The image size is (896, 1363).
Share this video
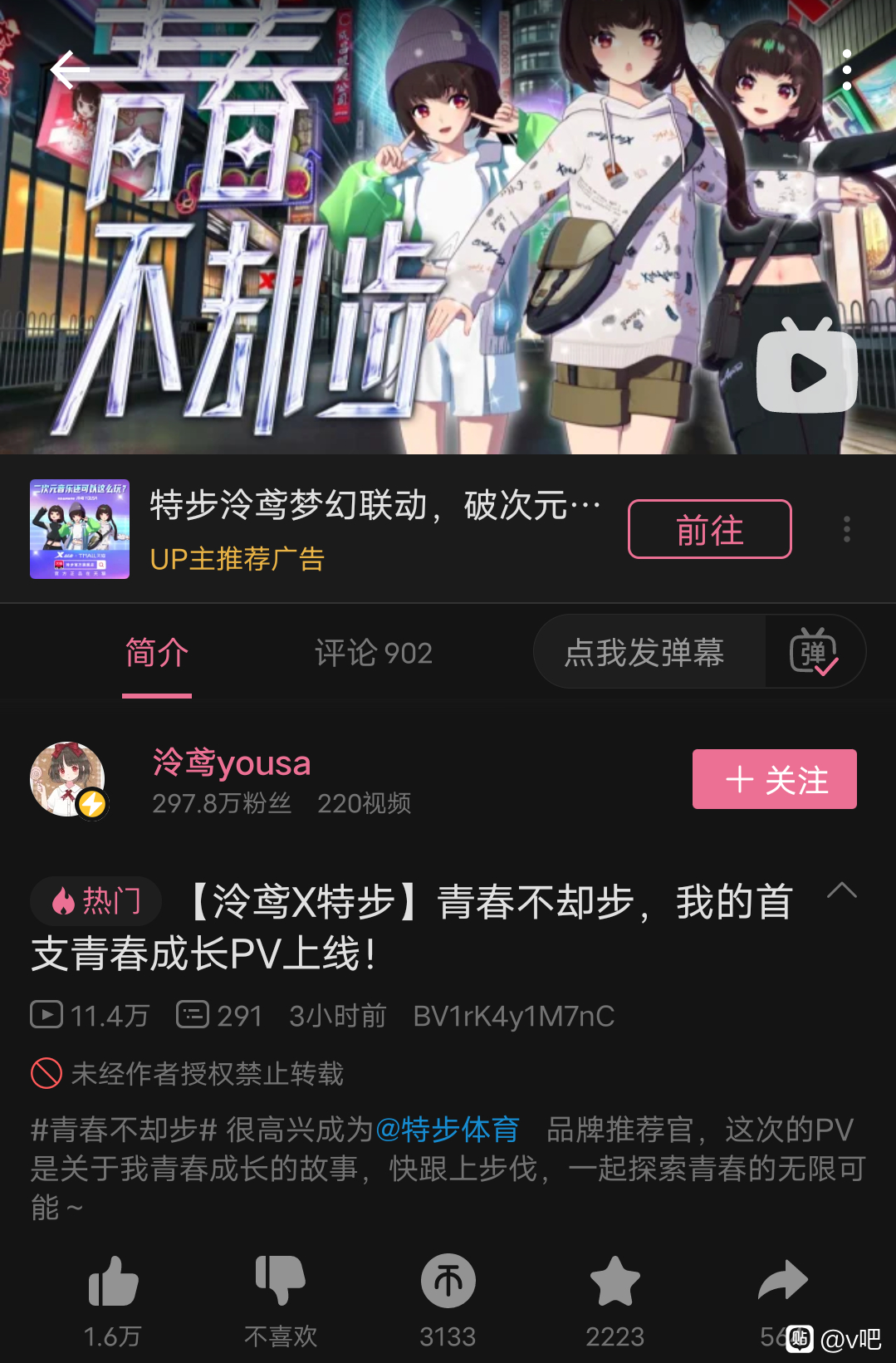pos(782,1283)
